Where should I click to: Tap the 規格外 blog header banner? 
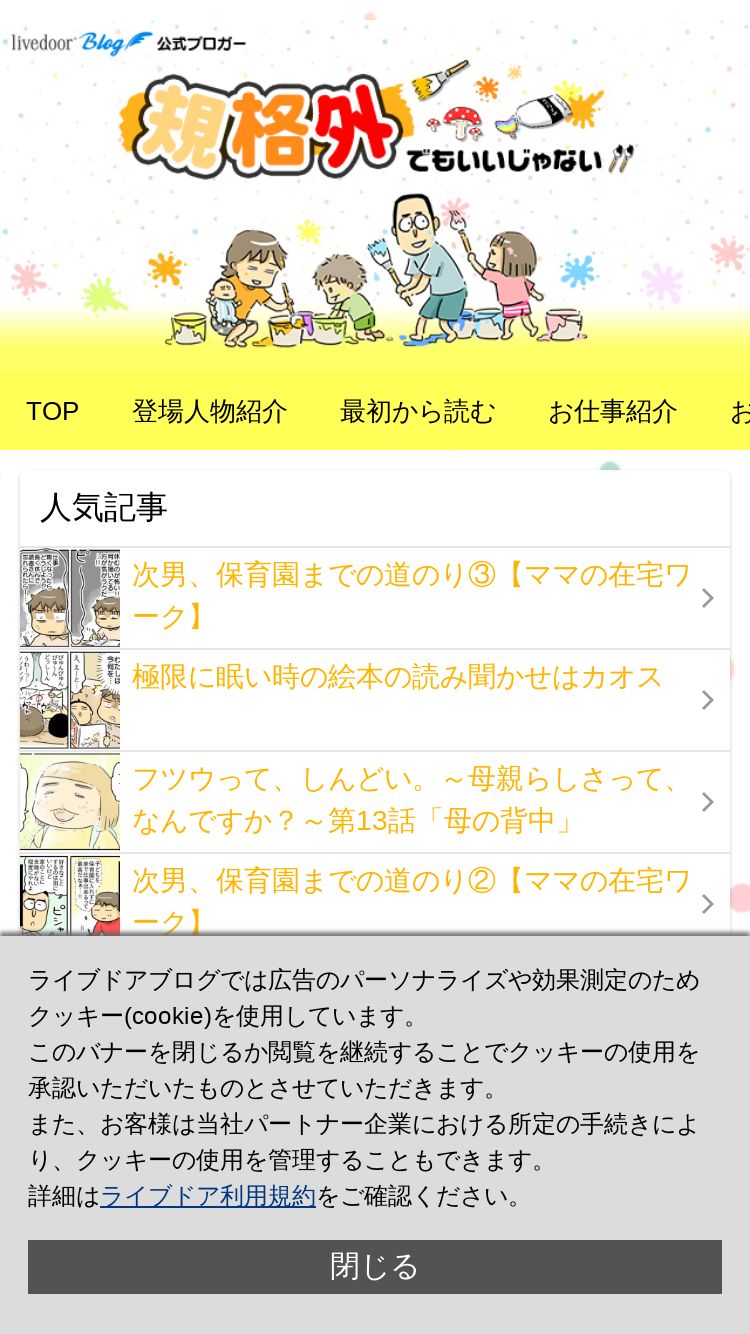pyautogui.click(x=375, y=200)
